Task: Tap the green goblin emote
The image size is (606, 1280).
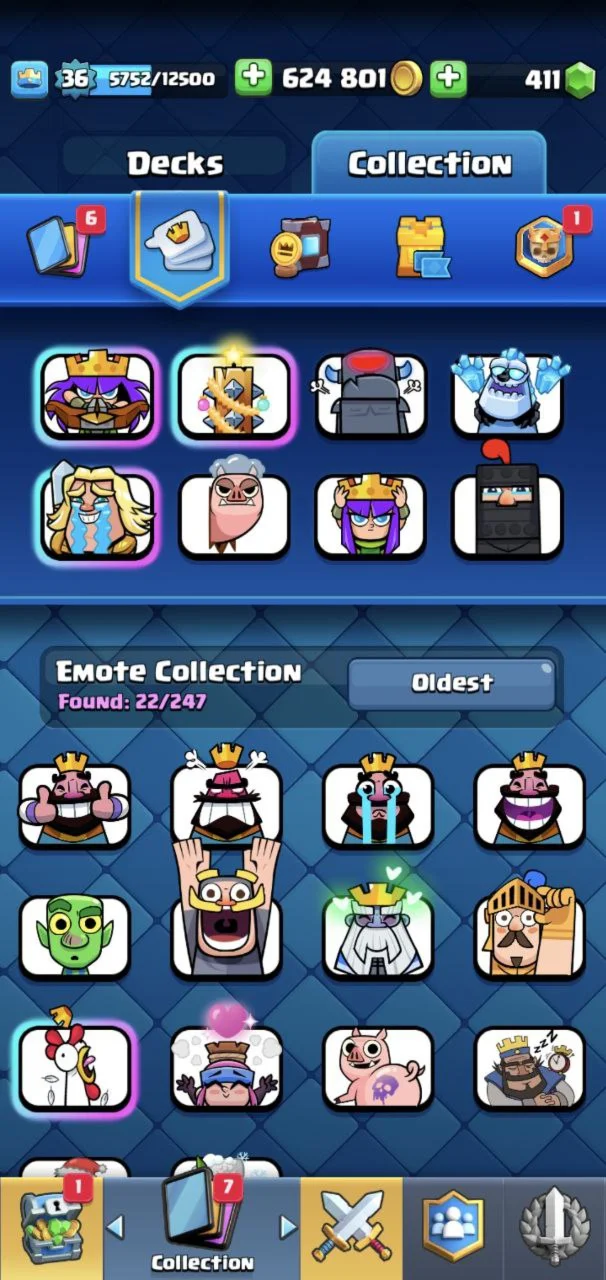Action: (x=75, y=937)
